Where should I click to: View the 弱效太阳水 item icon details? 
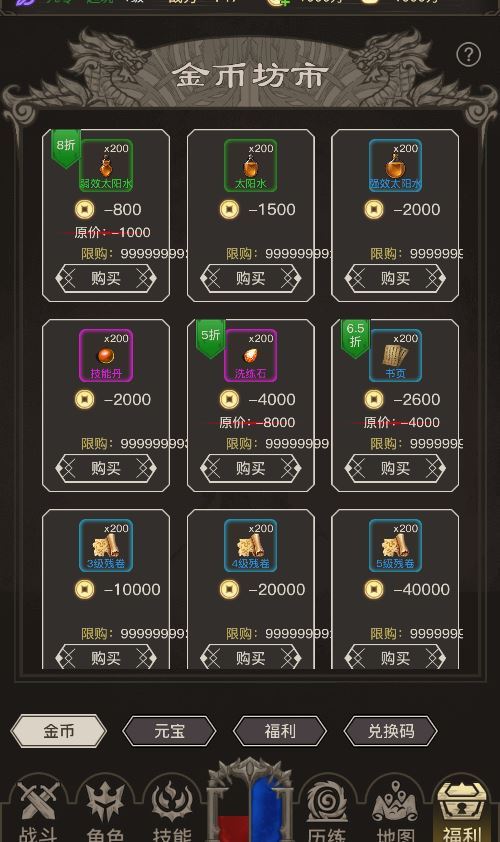[x=106, y=165]
